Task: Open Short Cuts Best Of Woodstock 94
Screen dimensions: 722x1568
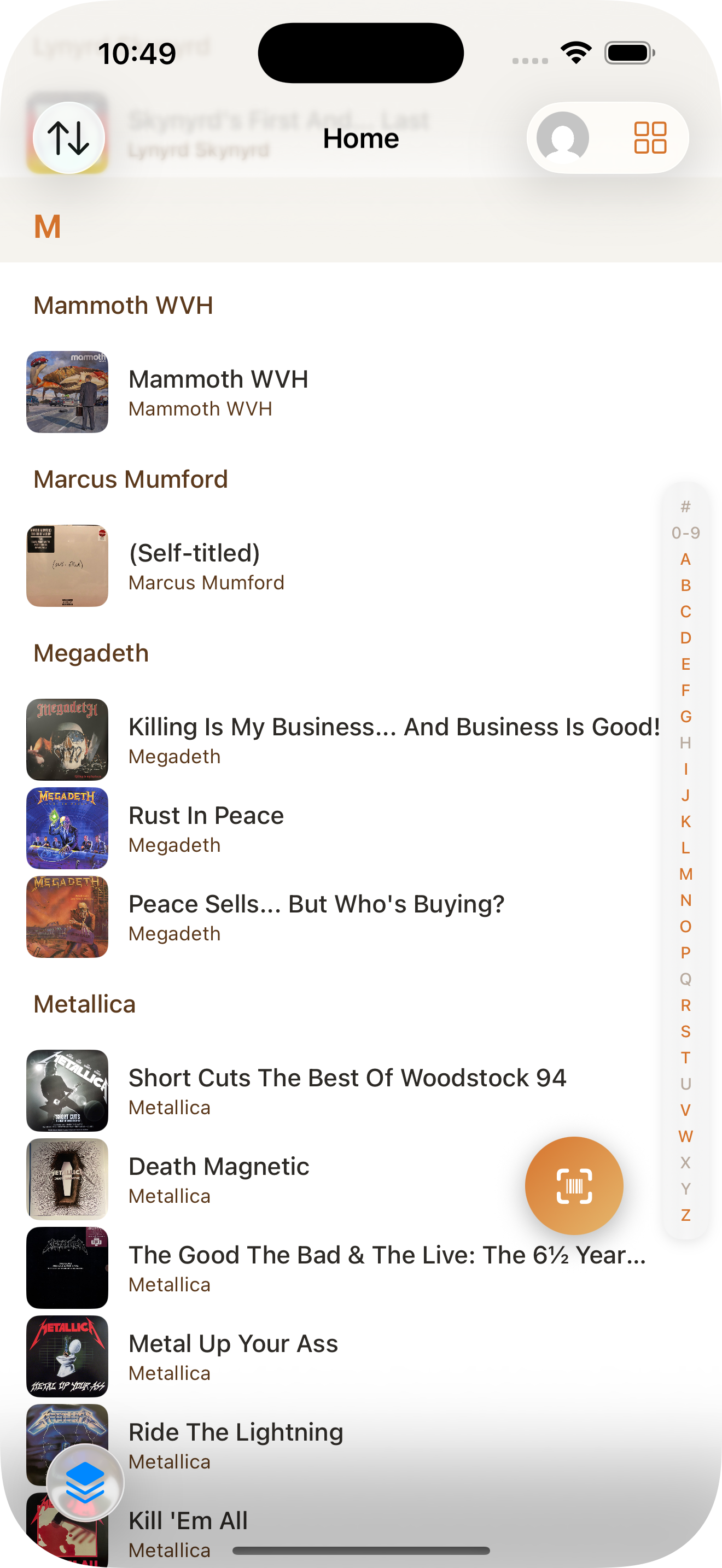Action: coord(347,1090)
